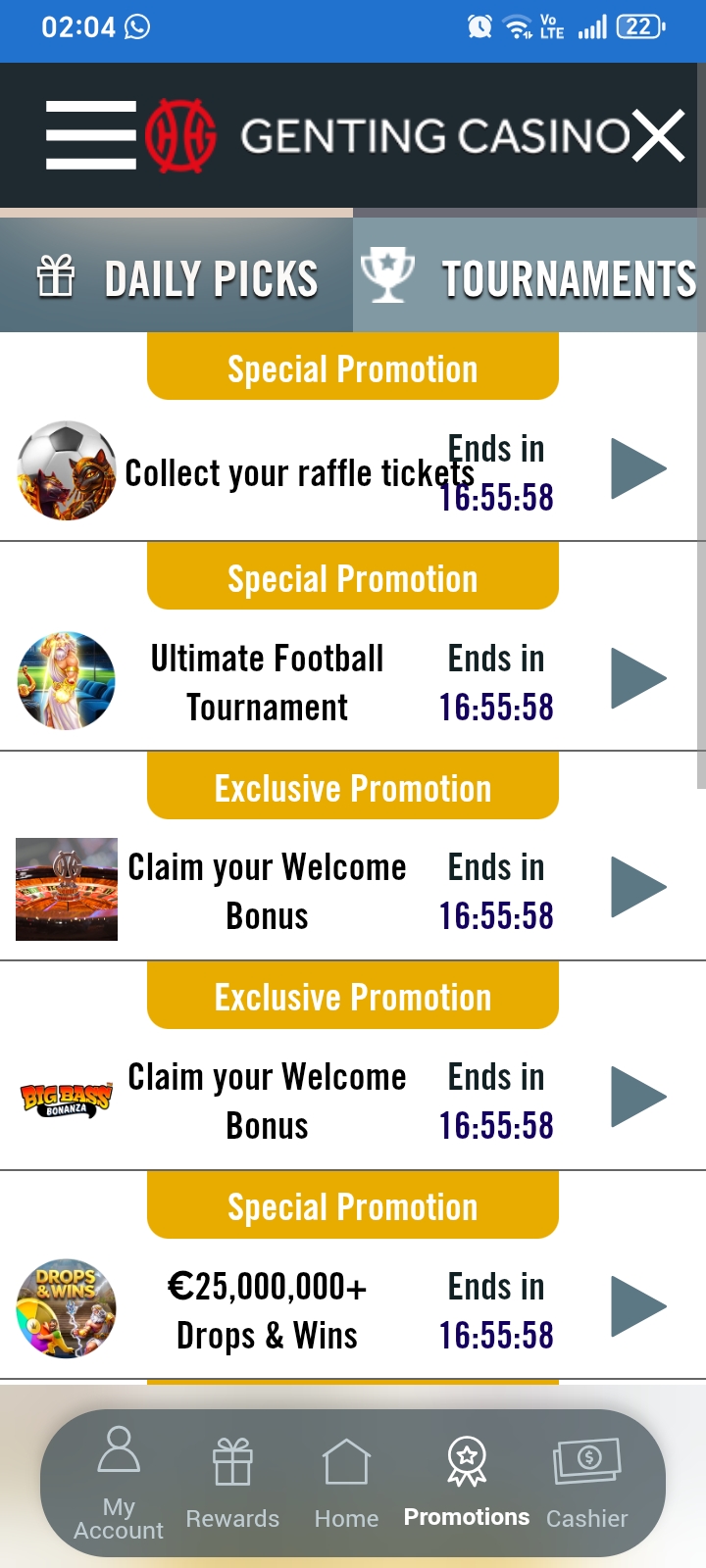Image resolution: width=706 pixels, height=1568 pixels.
Task: Close the promotions panel with X
Action: coord(658,135)
